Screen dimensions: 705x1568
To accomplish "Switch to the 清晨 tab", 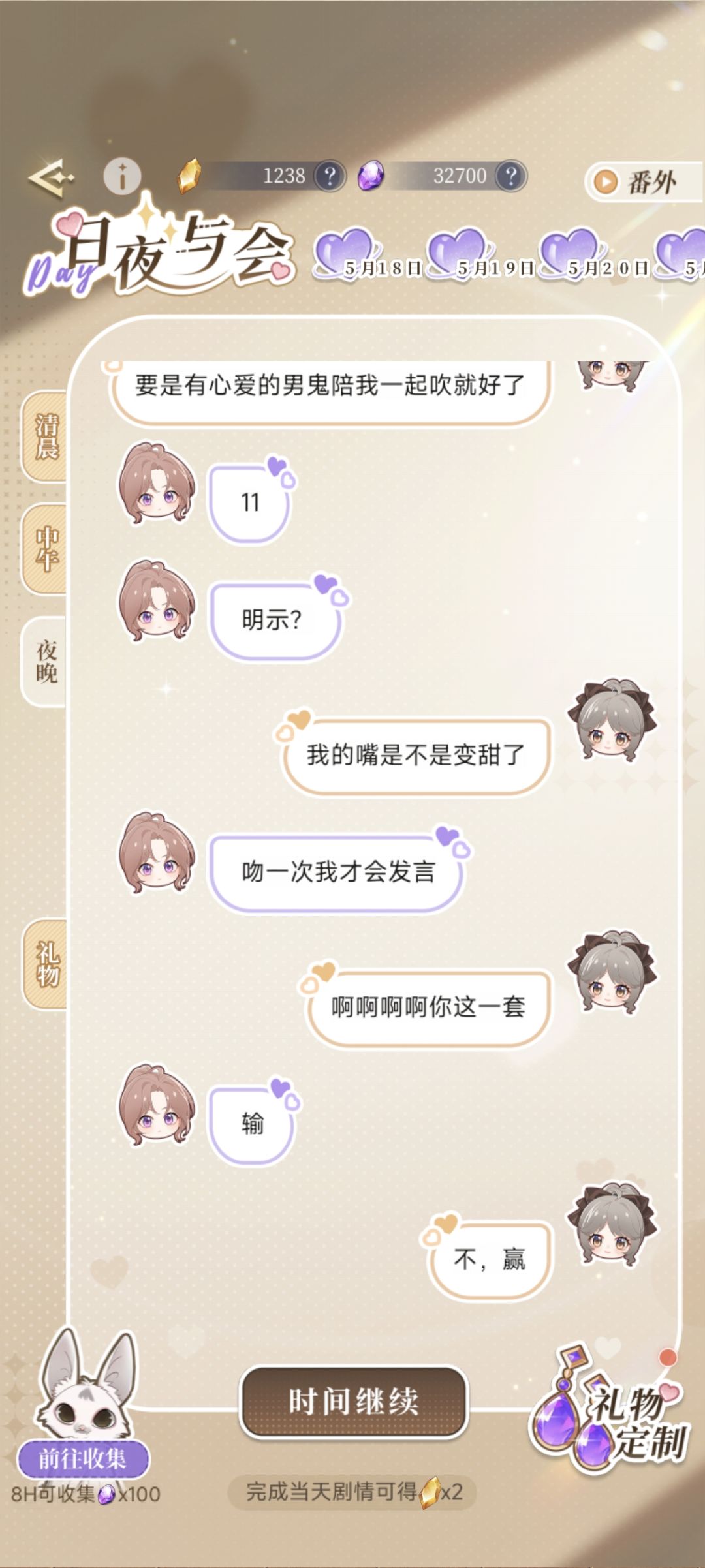I will coord(46,437).
